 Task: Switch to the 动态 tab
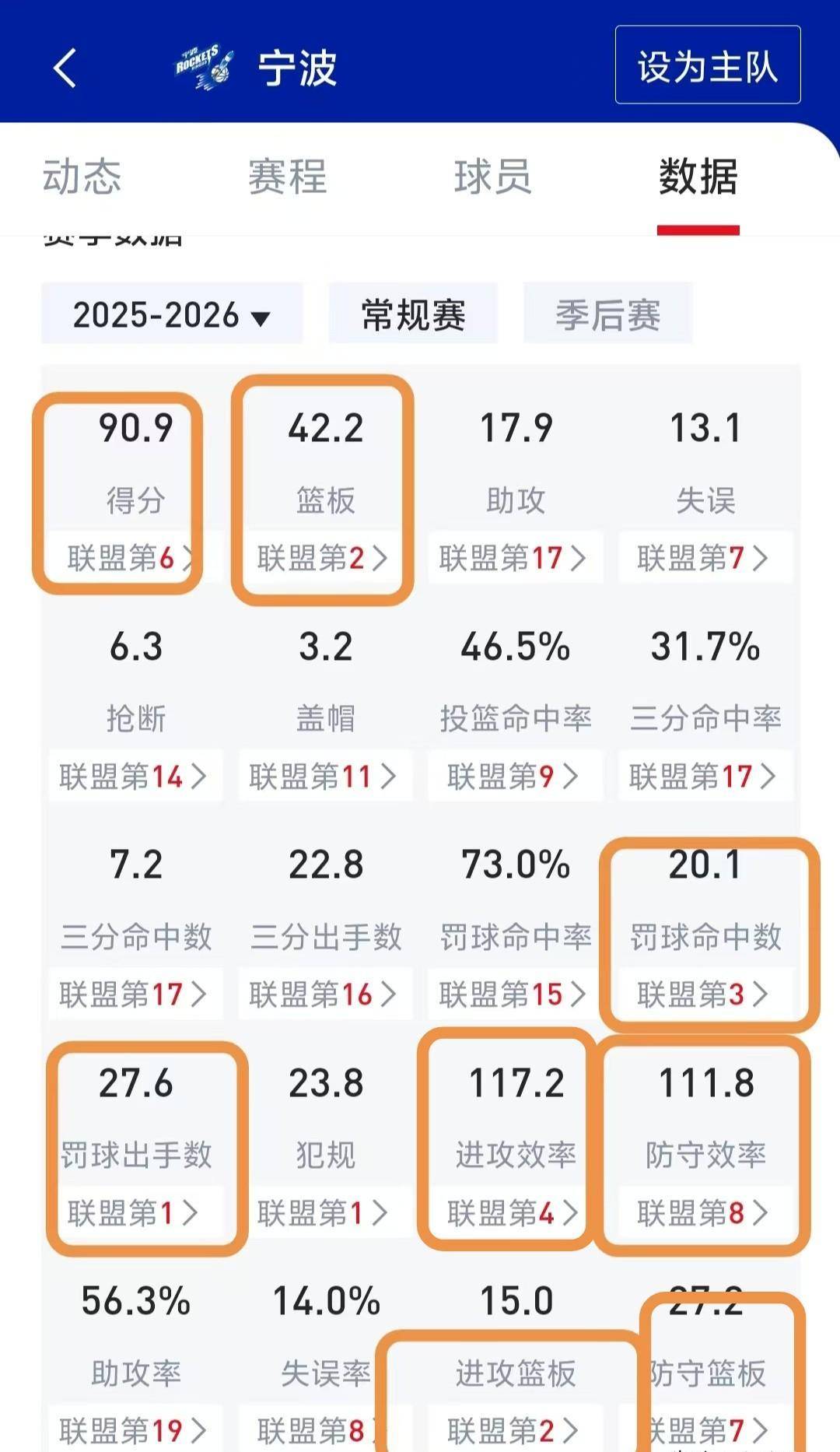[x=82, y=177]
